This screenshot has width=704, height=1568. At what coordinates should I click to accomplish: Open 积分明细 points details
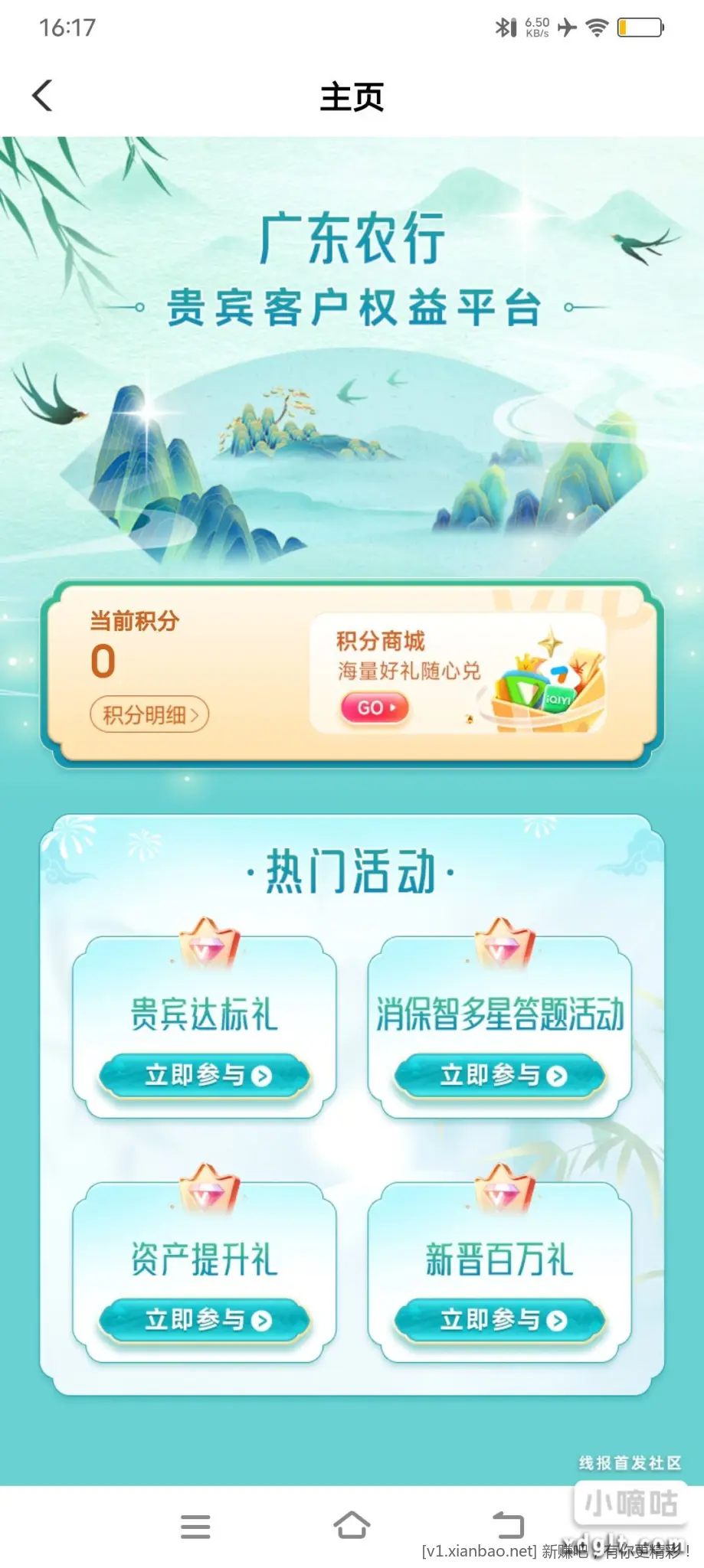pyautogui.click(x=149, y=714)
